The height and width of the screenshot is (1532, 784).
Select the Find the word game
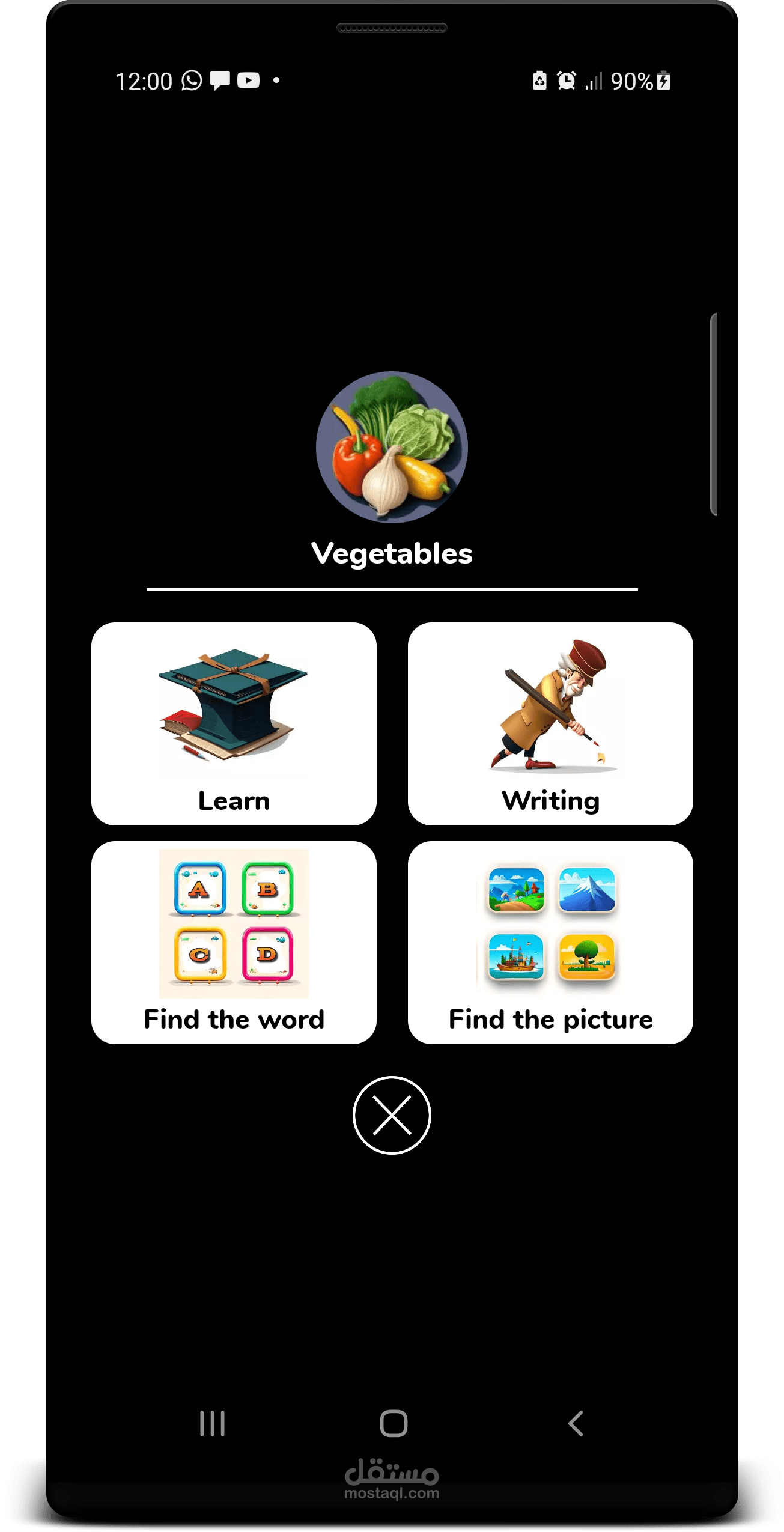click(x=234, y=942)
